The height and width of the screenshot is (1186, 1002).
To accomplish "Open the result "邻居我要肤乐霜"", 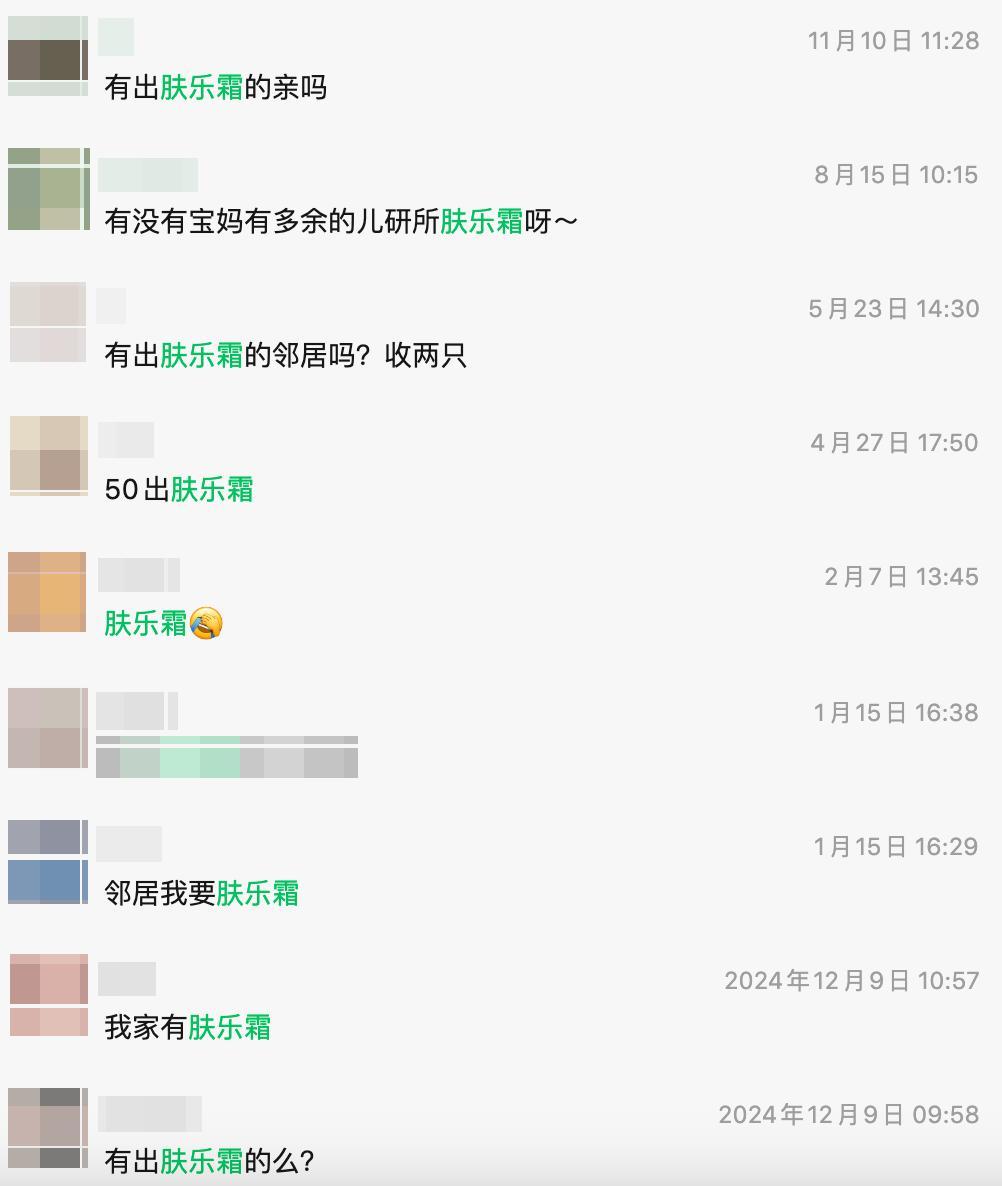I will 202,893.
